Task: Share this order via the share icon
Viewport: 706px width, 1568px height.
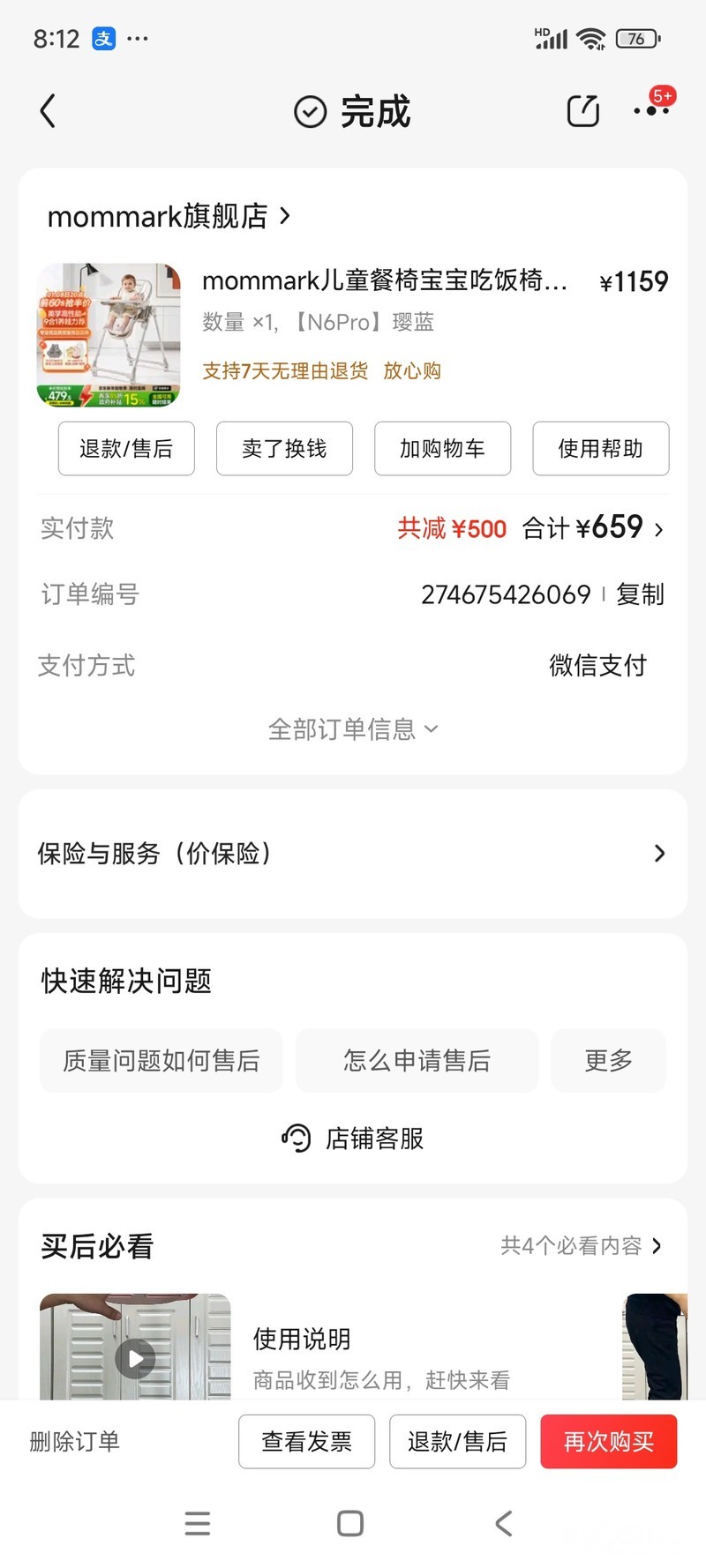Action: coord(582,111)
